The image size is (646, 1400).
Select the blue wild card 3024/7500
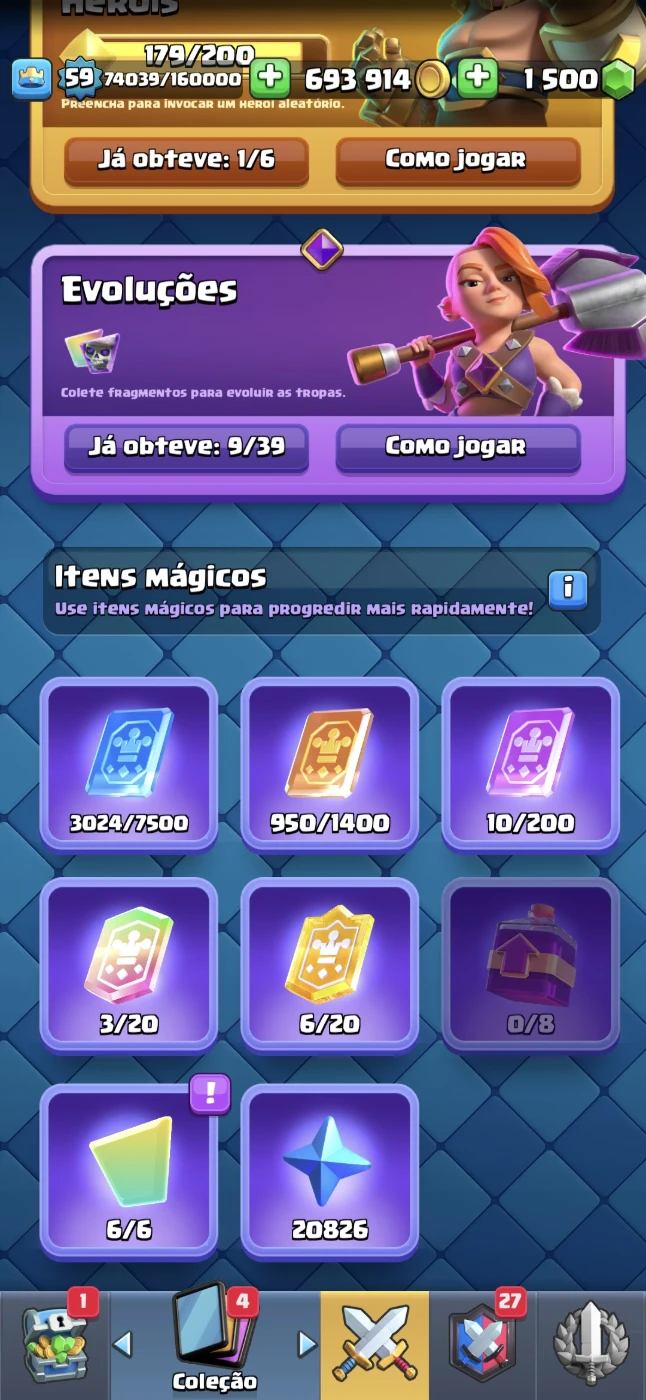coord(129,762)
